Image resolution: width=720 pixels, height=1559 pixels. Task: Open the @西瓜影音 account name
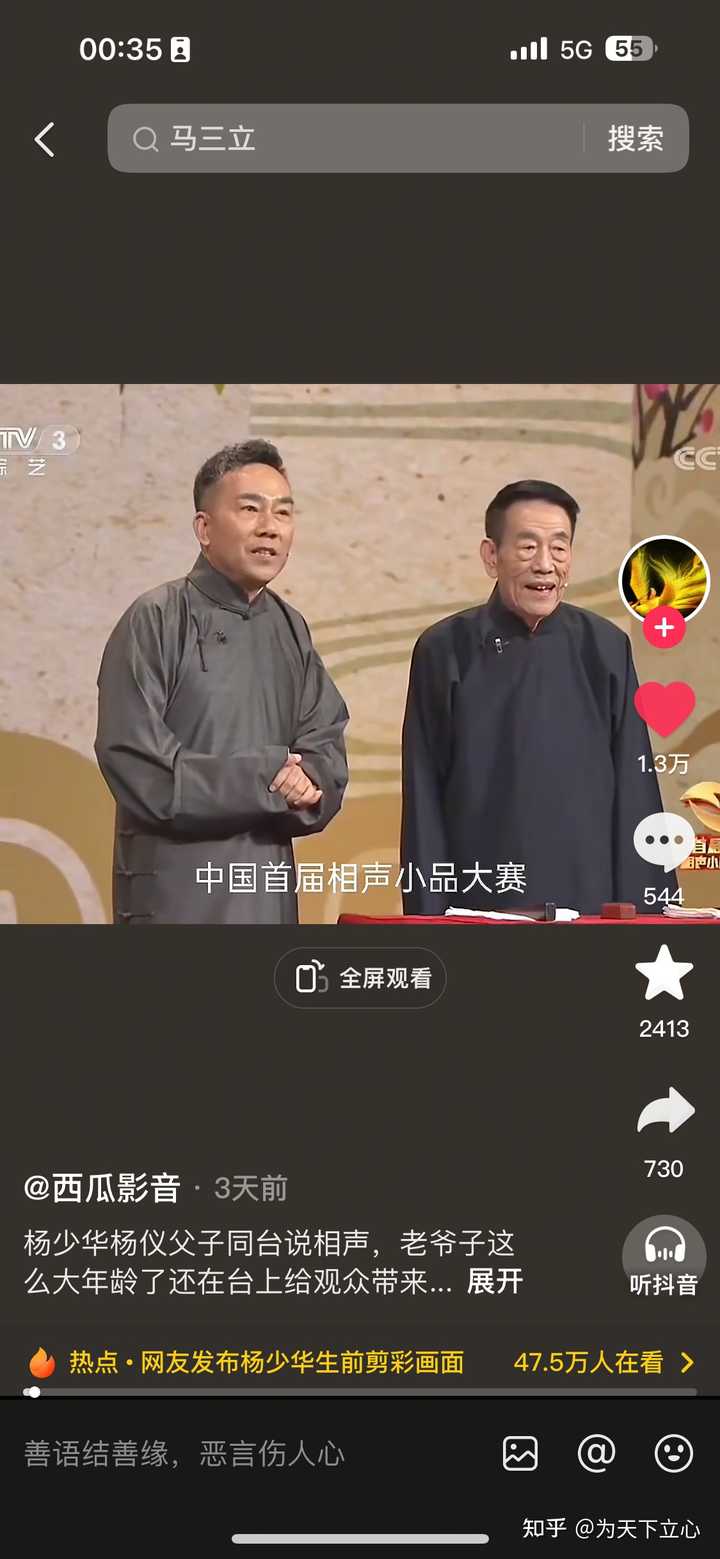pos(102,1188)
